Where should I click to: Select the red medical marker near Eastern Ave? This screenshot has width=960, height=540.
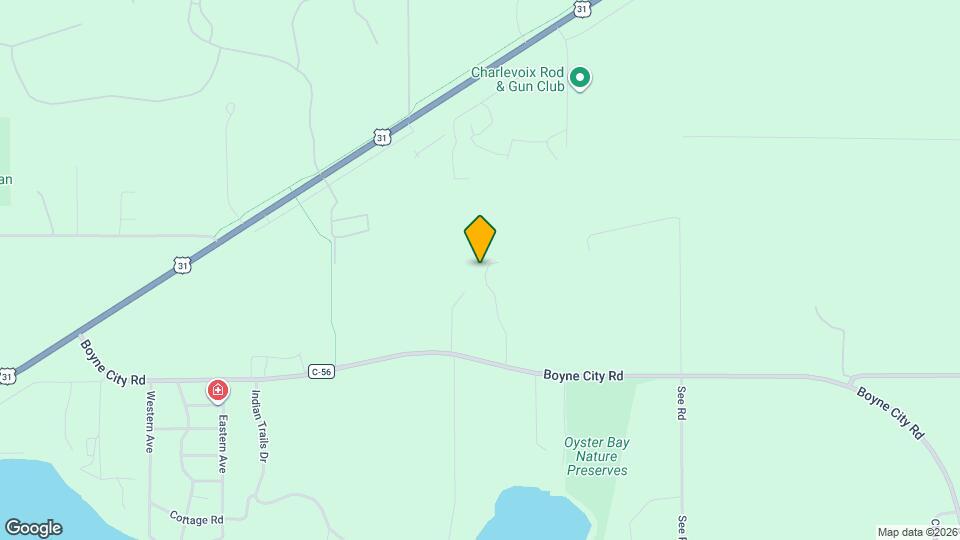[x=217, y=390]
